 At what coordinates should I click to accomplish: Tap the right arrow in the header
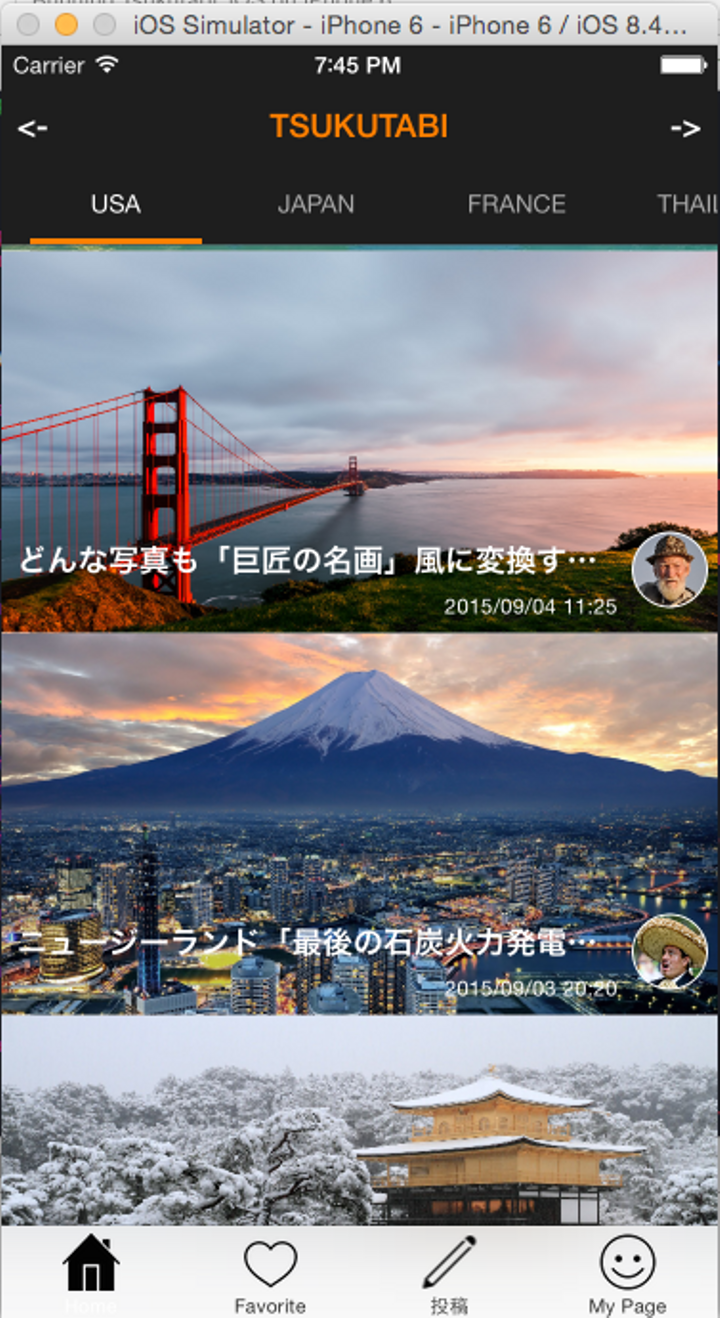[685, 128]
